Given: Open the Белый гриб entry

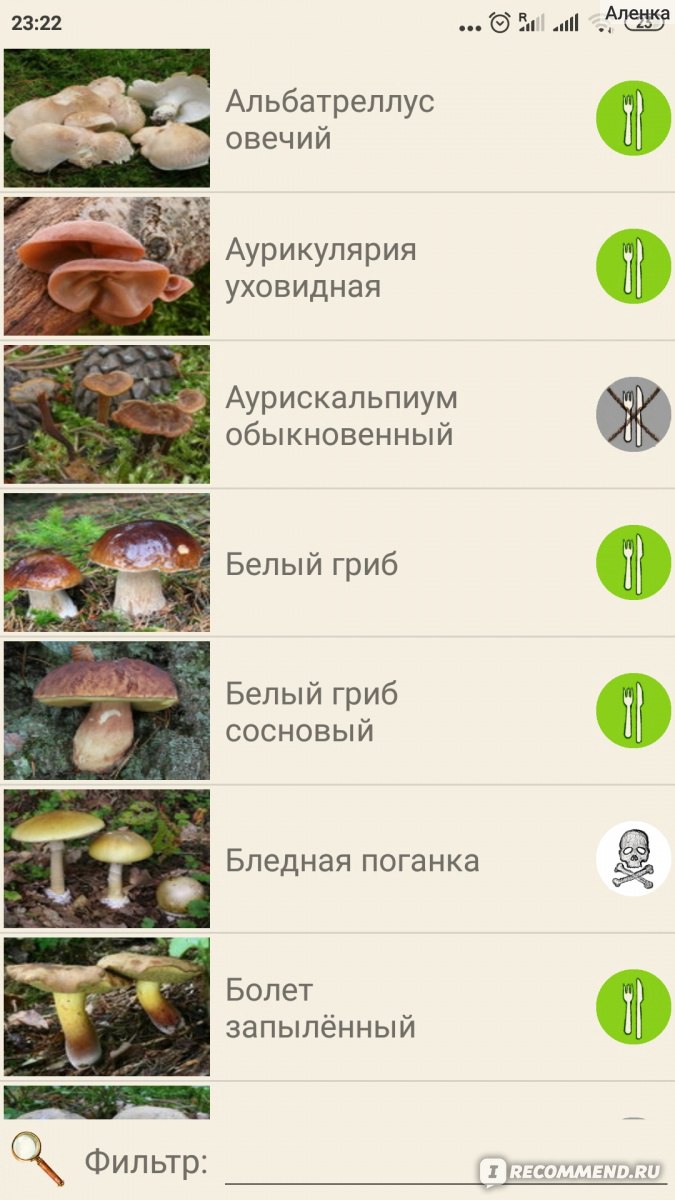Looking at the screenshot, I should [x=311, y=564].
